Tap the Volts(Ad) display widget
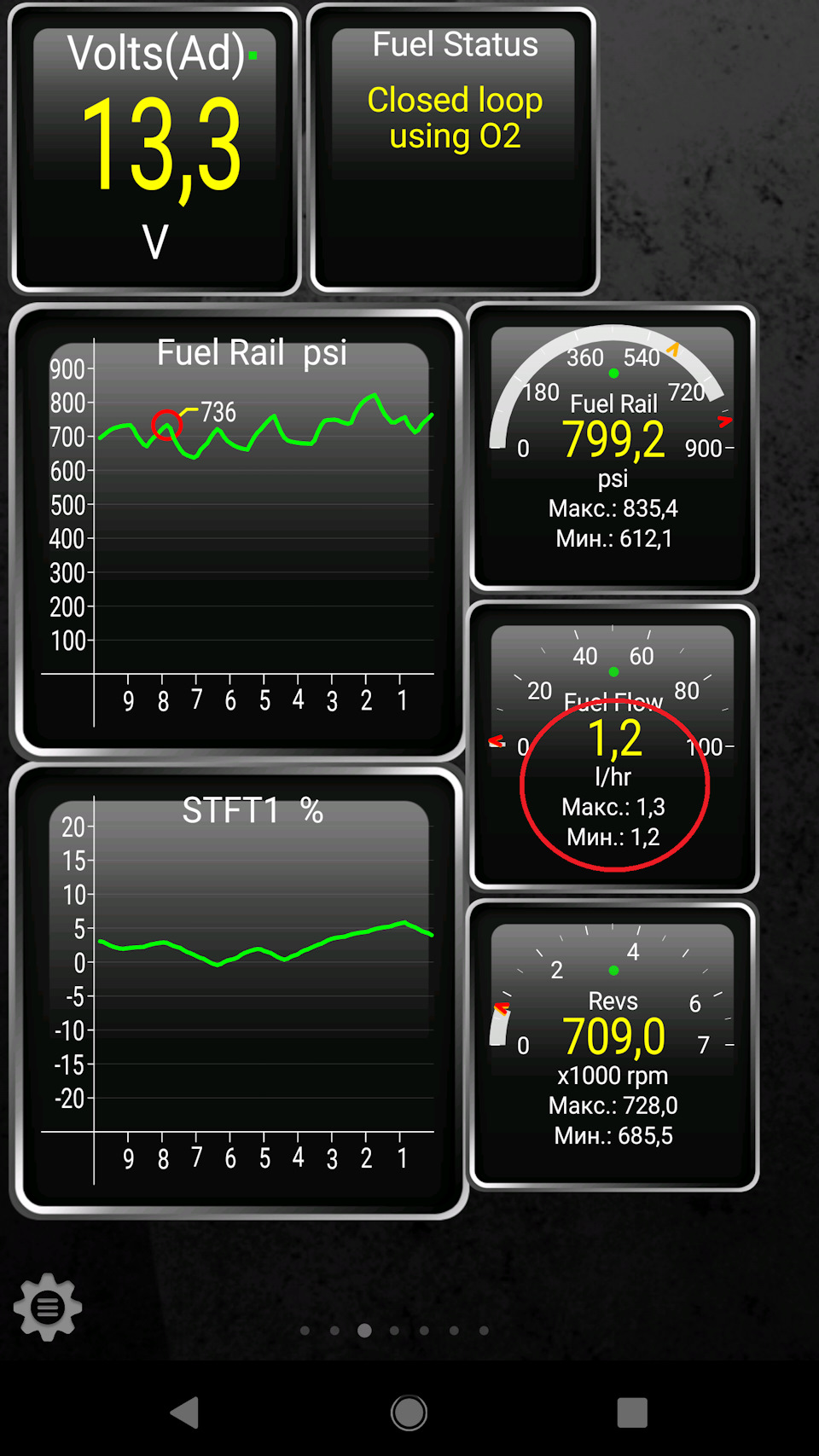 (155, 151)
